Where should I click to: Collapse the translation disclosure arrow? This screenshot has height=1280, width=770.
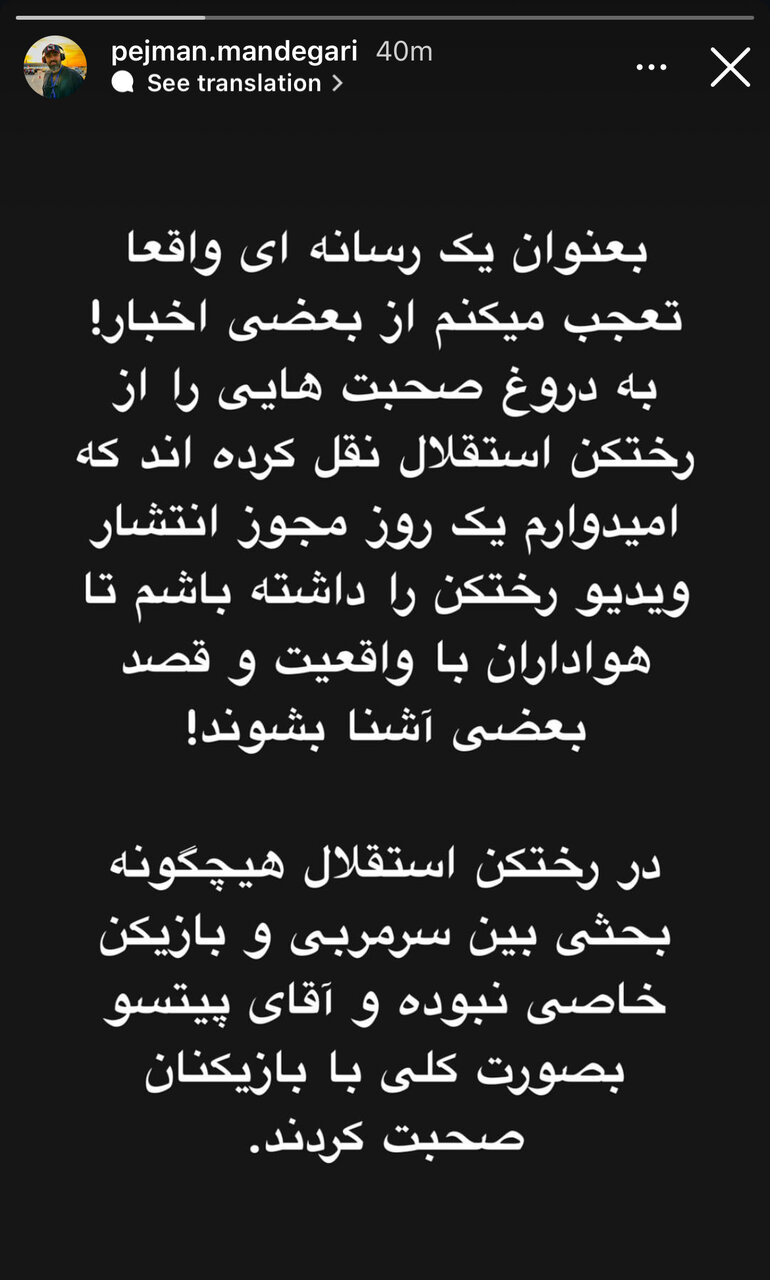point(335,84)
